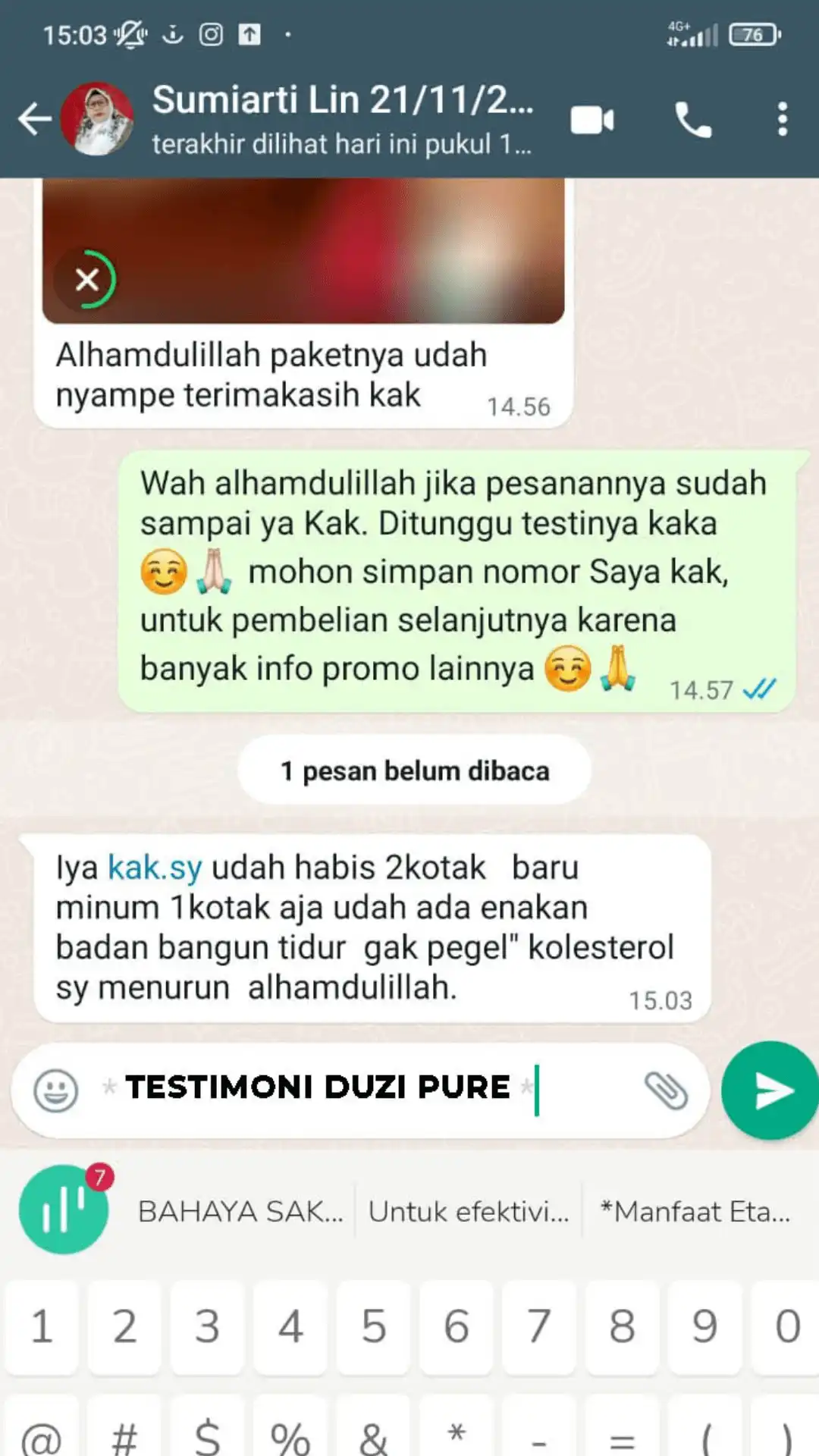Paste the 'BAHAYA SAK...' suggestion

[x=240, y=1212]
